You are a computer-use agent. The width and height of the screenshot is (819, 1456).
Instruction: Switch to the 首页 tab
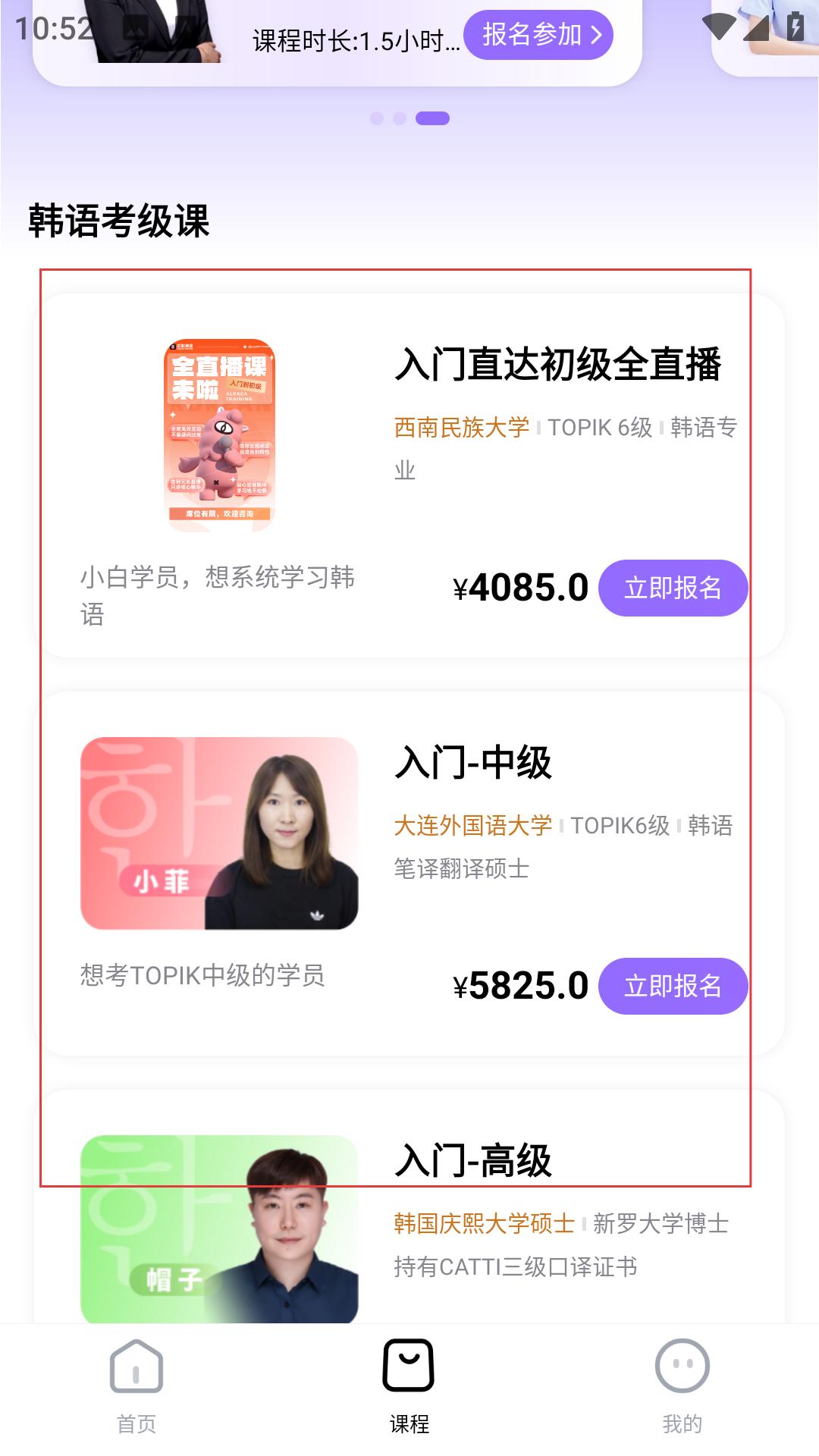136,1385
